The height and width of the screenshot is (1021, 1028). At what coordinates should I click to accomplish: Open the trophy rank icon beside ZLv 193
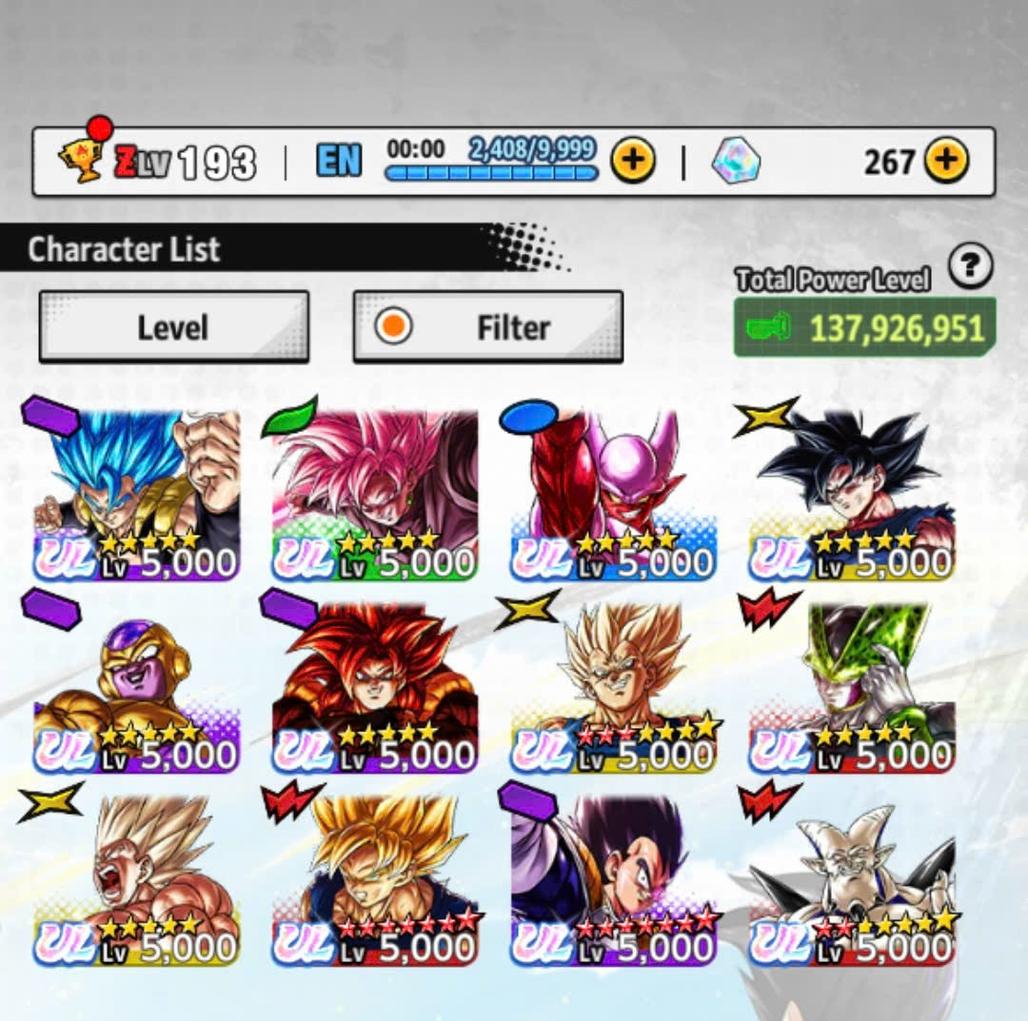pyautogui.click(x=82, y=160)
